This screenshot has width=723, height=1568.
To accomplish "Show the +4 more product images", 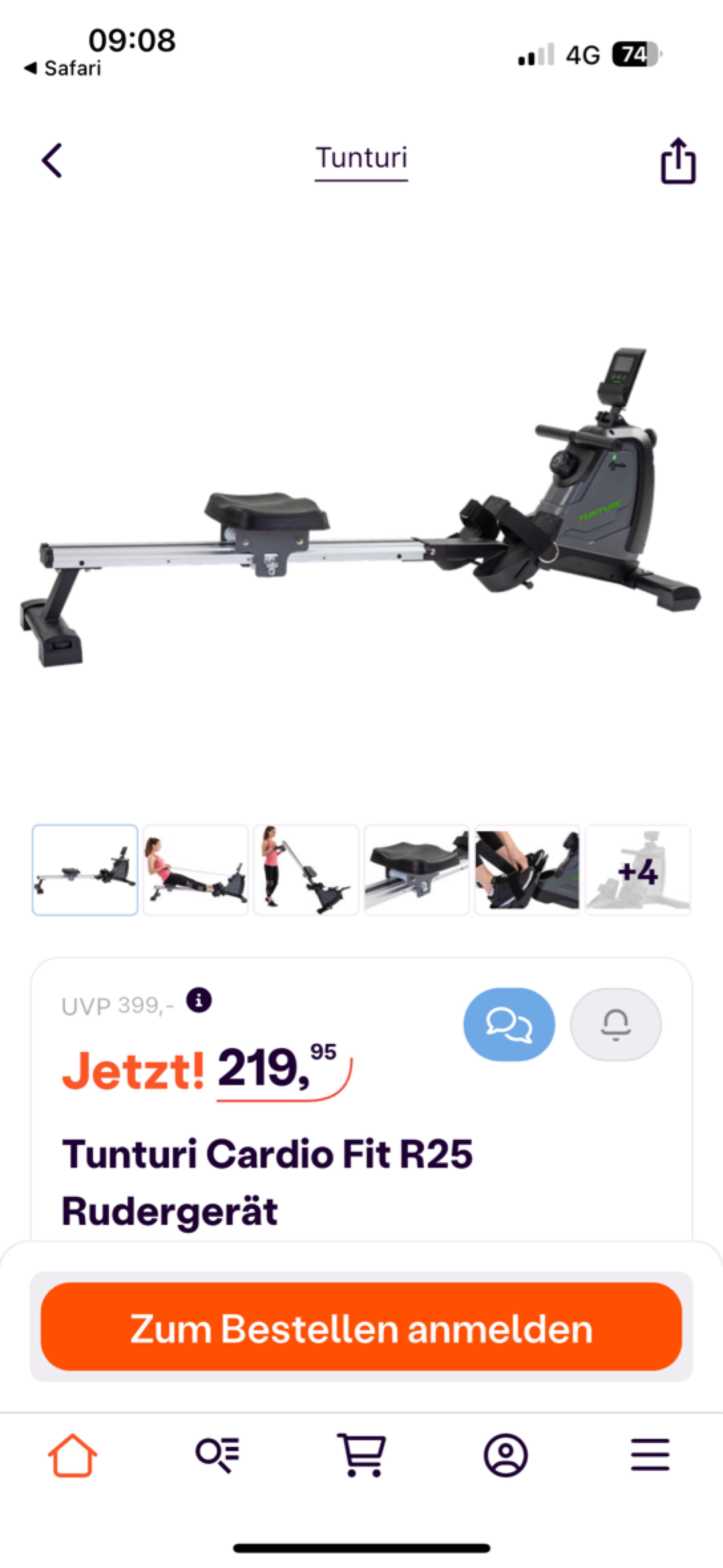I will pyautogui.click(x=637, y=870).
